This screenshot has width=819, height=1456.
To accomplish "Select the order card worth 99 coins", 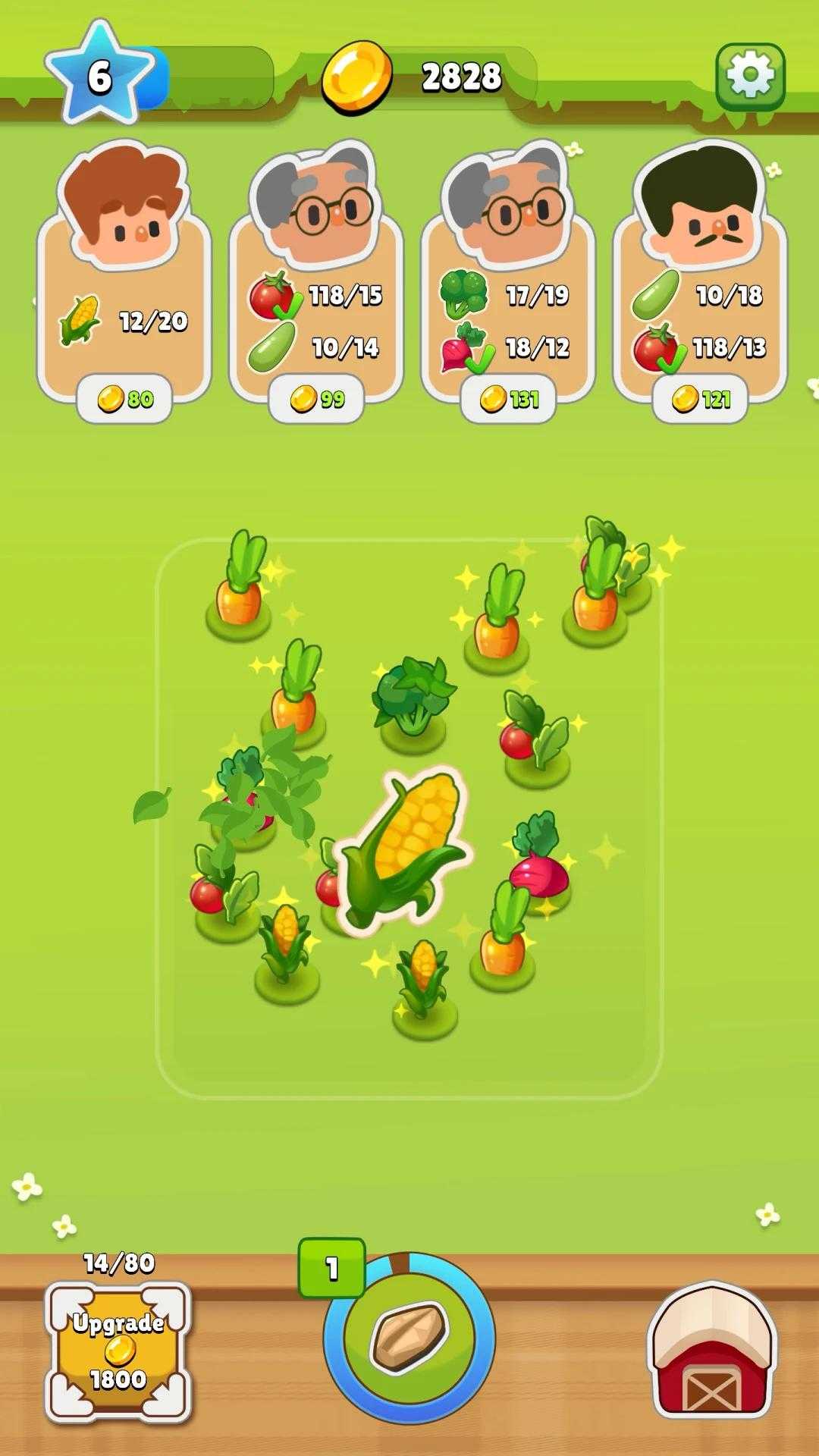I will tap(316, 303).
